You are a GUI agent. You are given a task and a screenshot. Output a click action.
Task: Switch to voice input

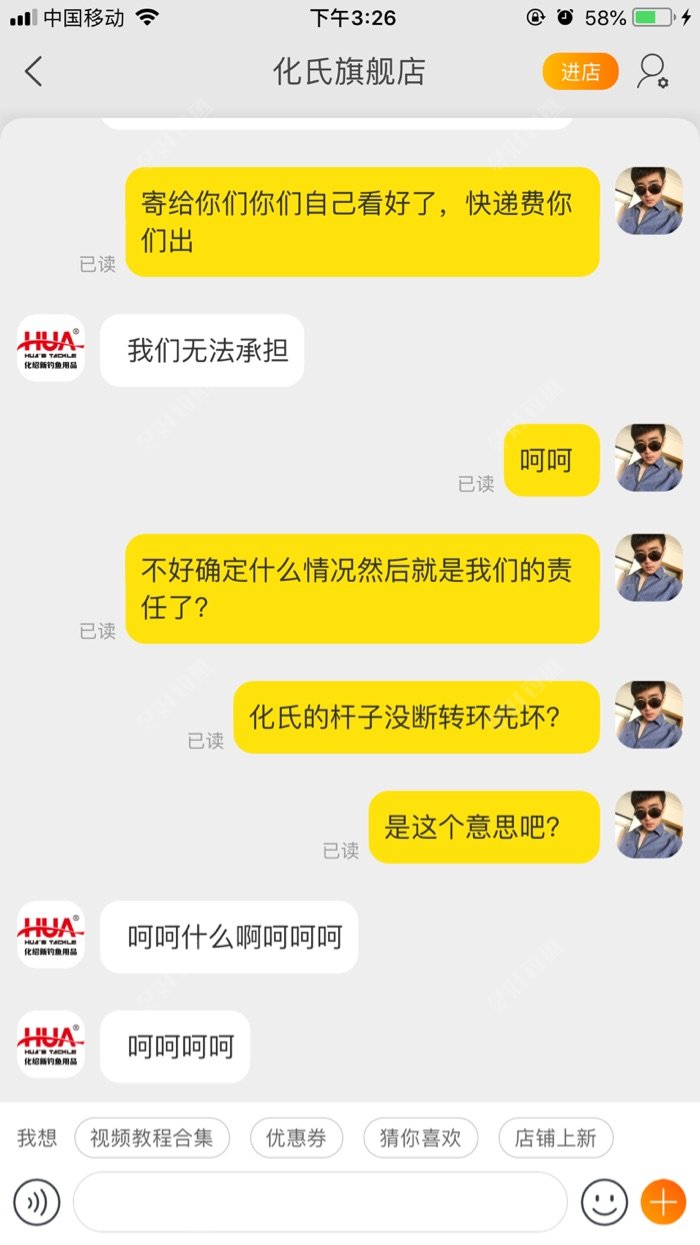tap(37, 1202)
